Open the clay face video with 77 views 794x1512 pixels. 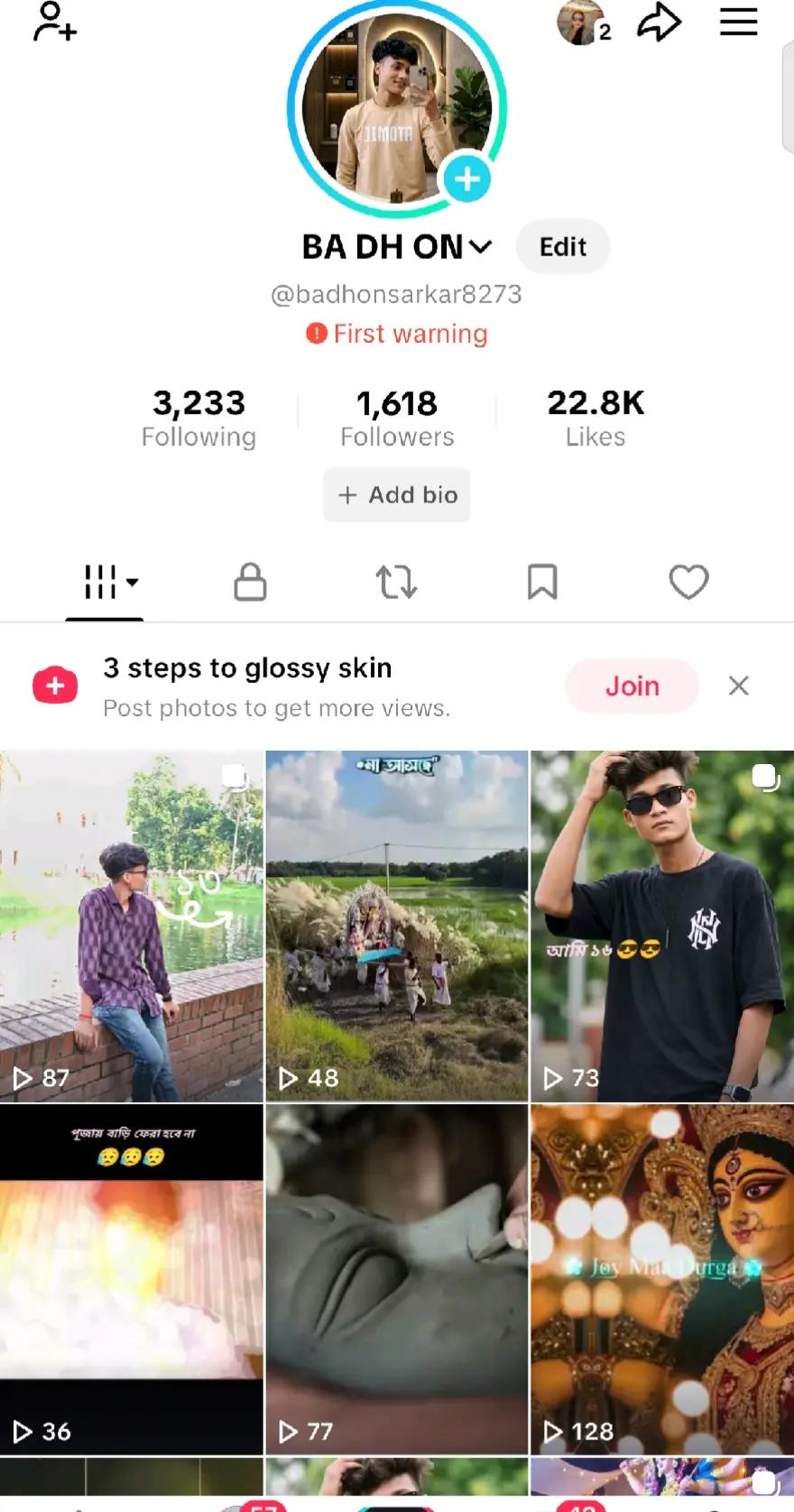point(397,1279)
